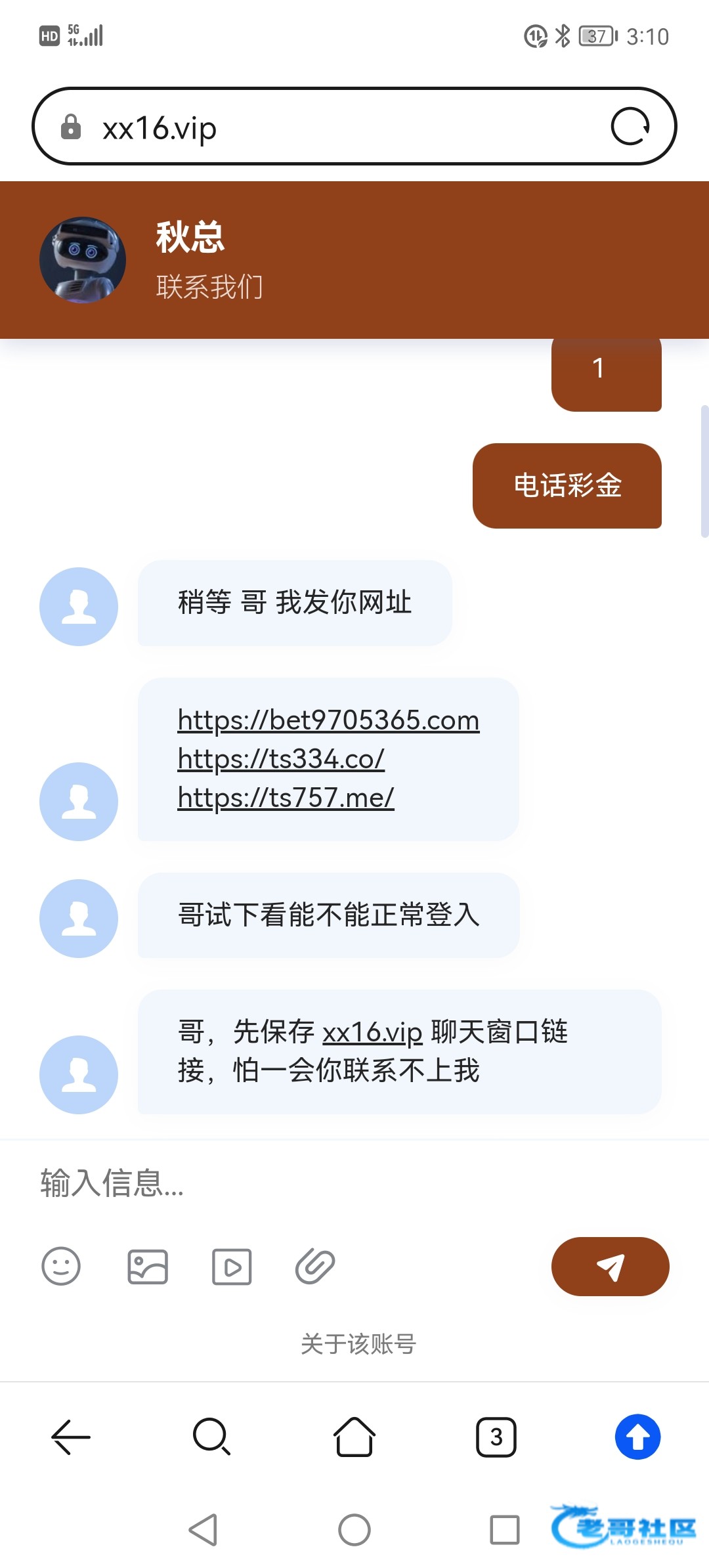Open the bet9705365.com link
This screenshot has height=1568, width=709.
[328, 720]
